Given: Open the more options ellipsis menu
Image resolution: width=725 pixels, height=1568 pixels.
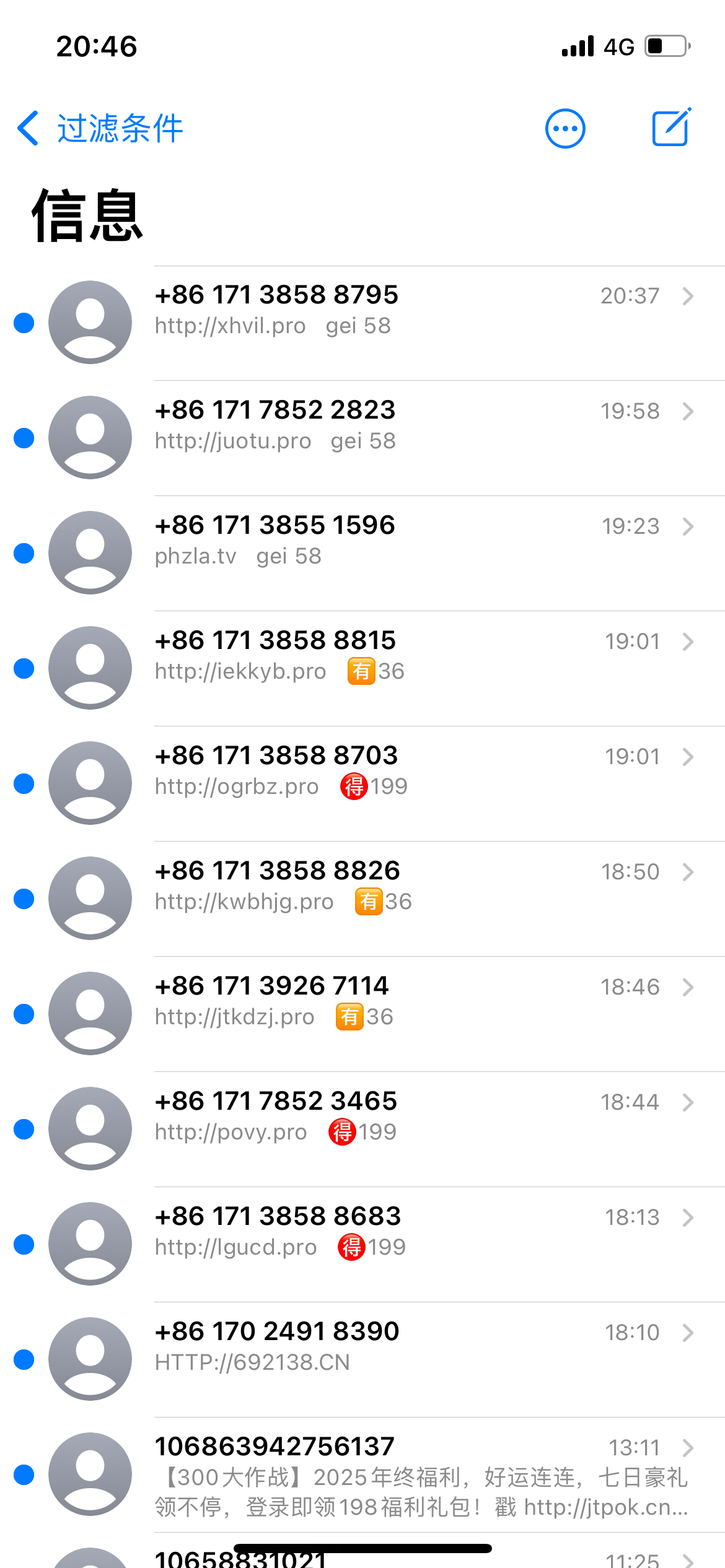Looking at the screenshot, I should tap(565, 129).
